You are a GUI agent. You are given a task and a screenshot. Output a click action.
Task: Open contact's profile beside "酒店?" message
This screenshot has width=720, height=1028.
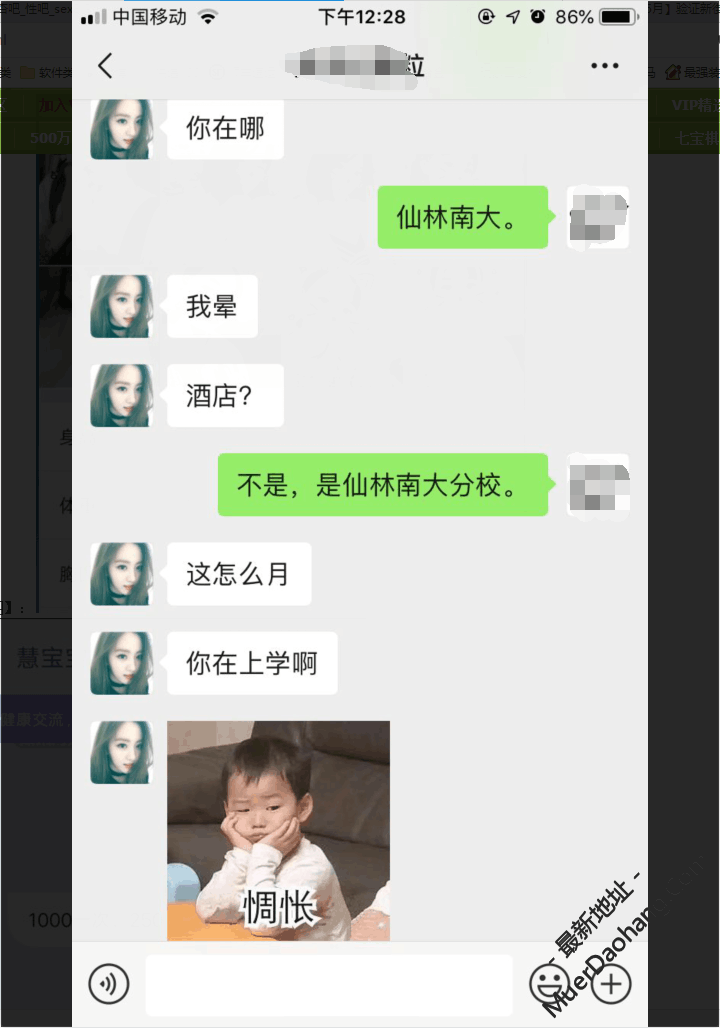pos(121,396)
